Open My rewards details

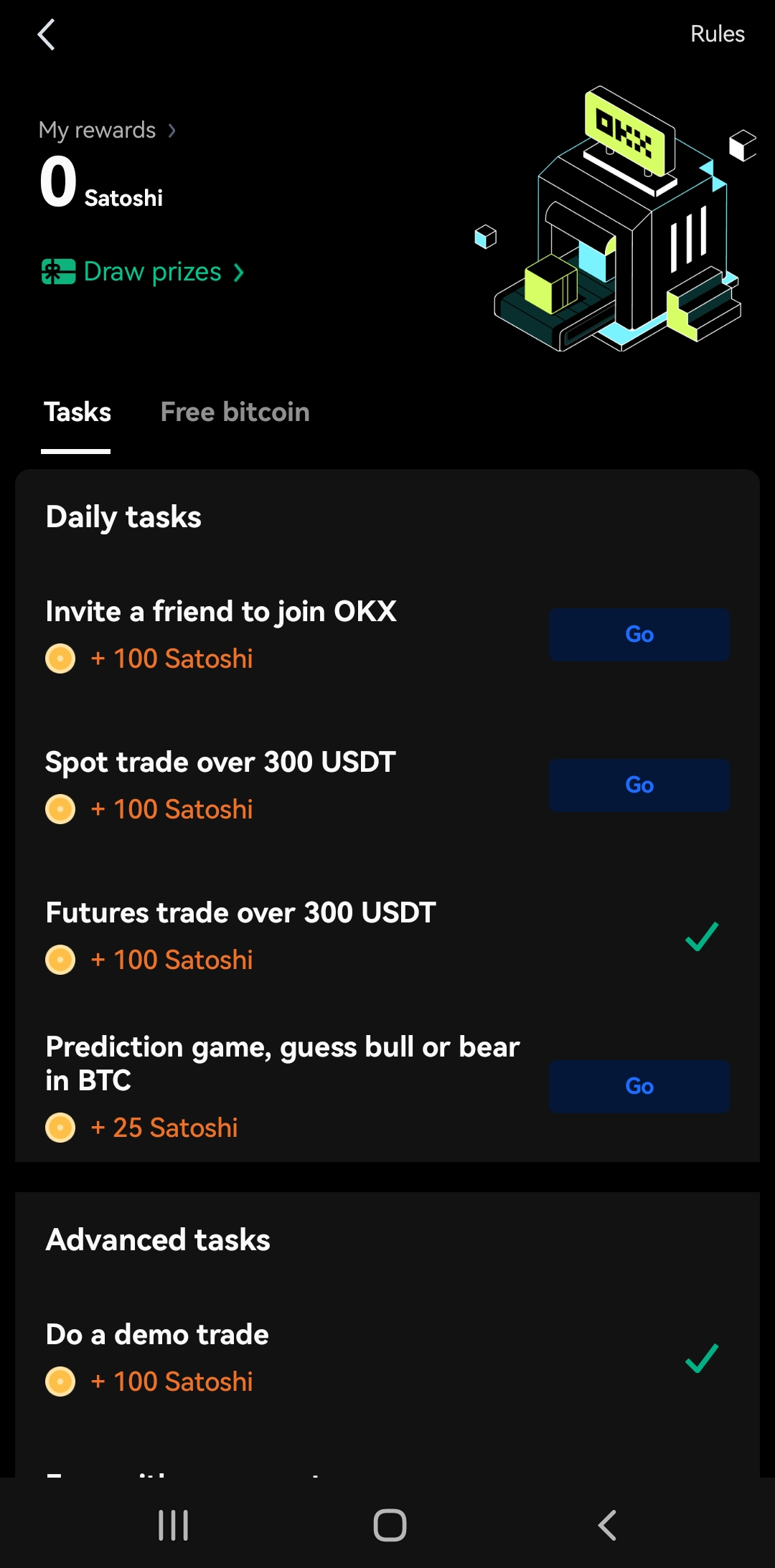click(x=108, y=130)
